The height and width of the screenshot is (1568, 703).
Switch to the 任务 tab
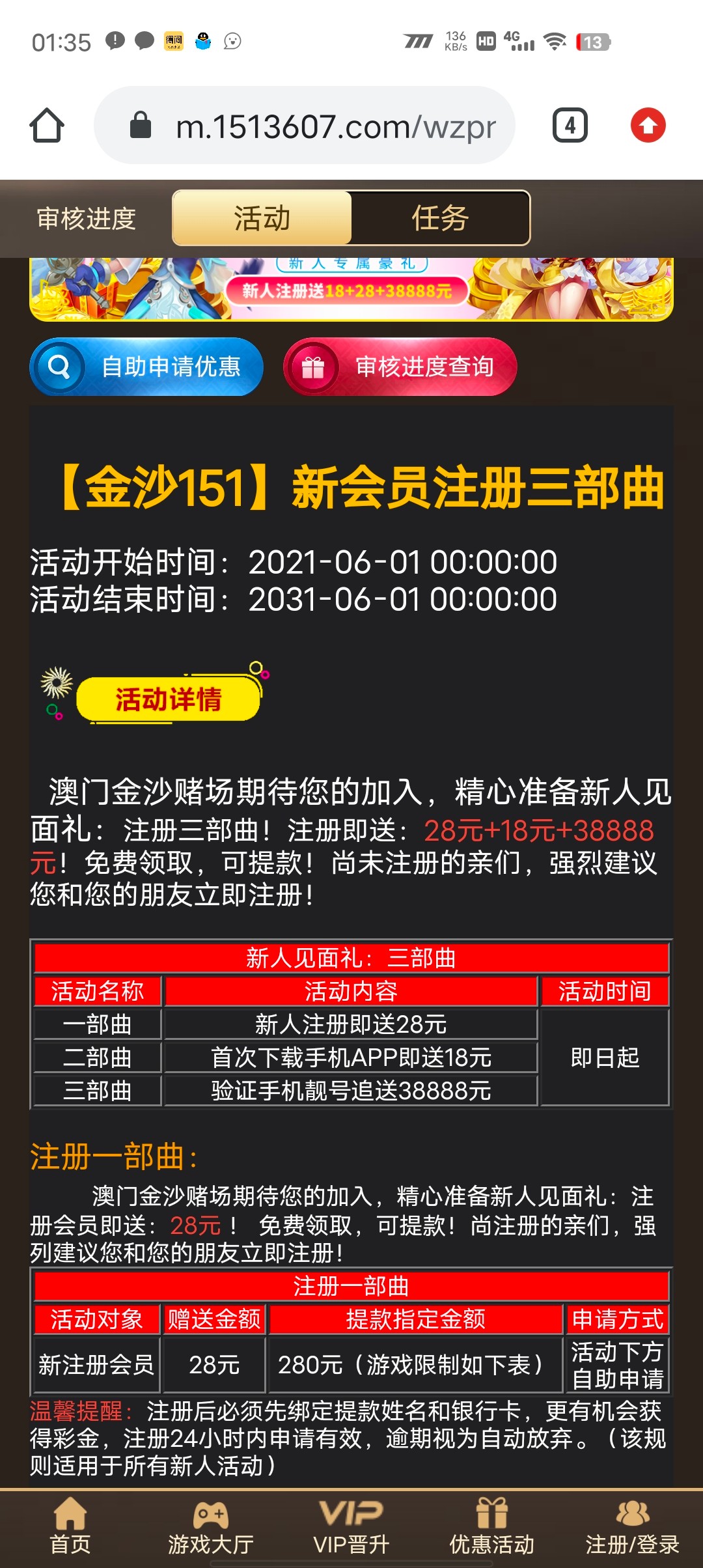440,218
